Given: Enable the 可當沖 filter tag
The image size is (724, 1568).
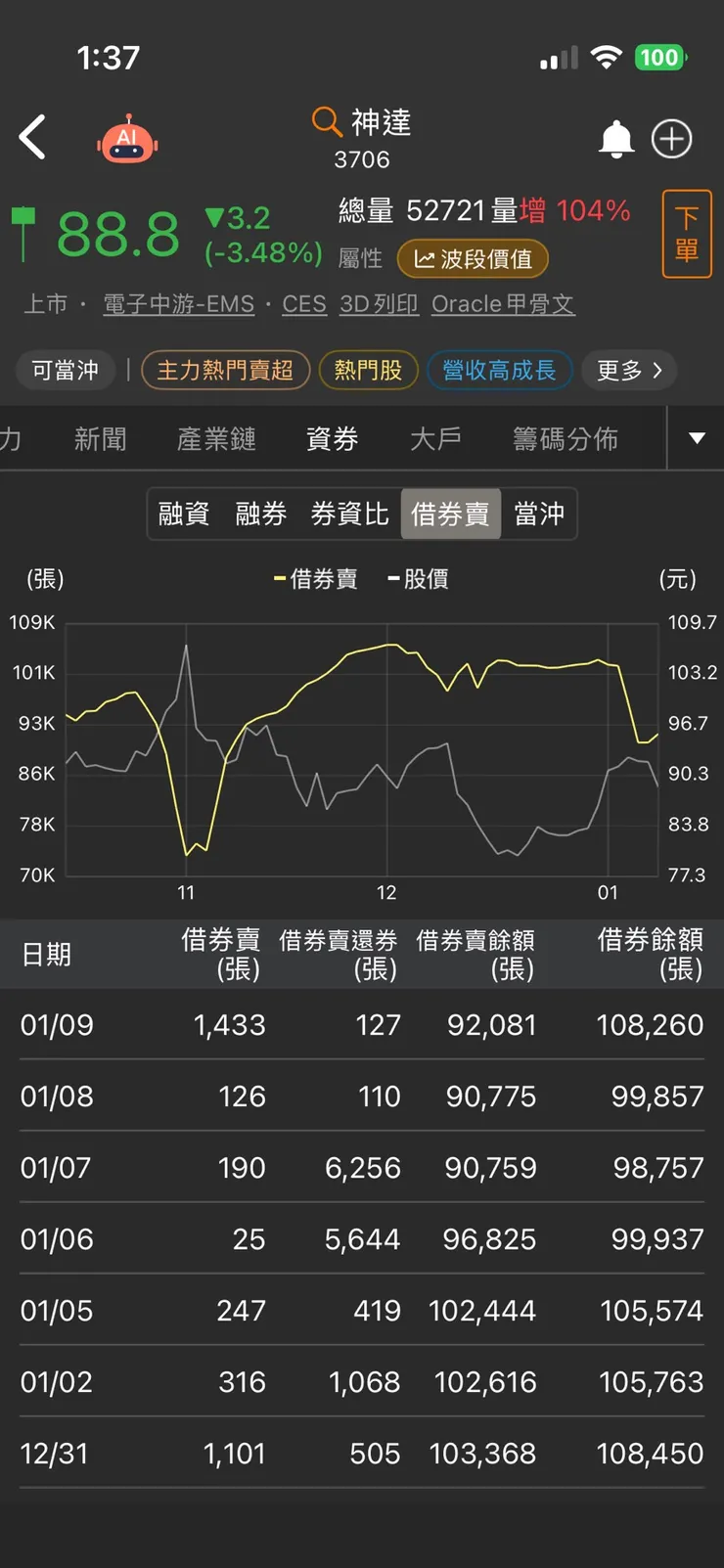Looking at the screenshot, I should coord(65,370).
